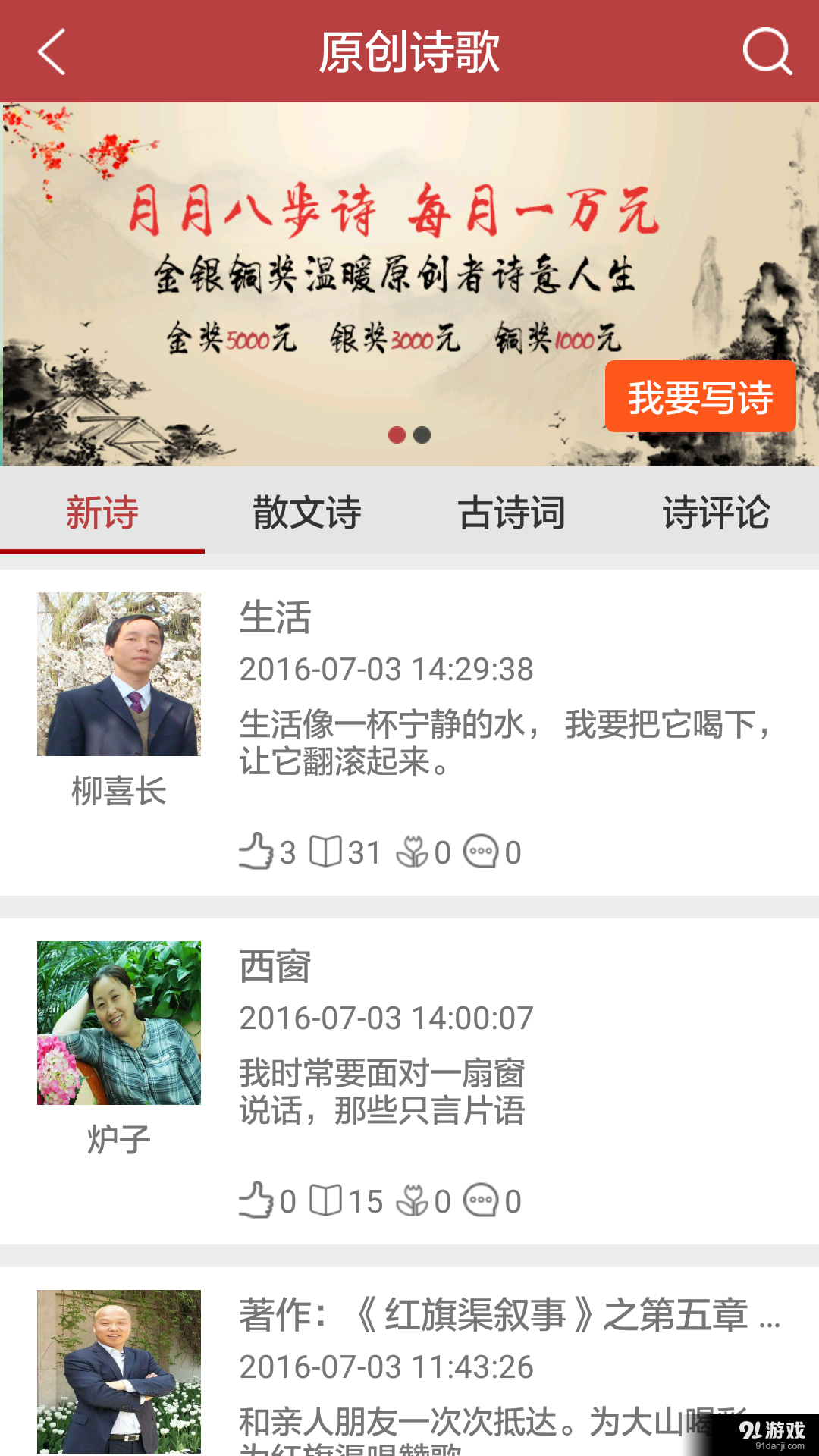The image size is (819, 1456).
Task: Open the comment bubble icon on 西窗
Action: pyautogui.click(x=481, y=1200)
